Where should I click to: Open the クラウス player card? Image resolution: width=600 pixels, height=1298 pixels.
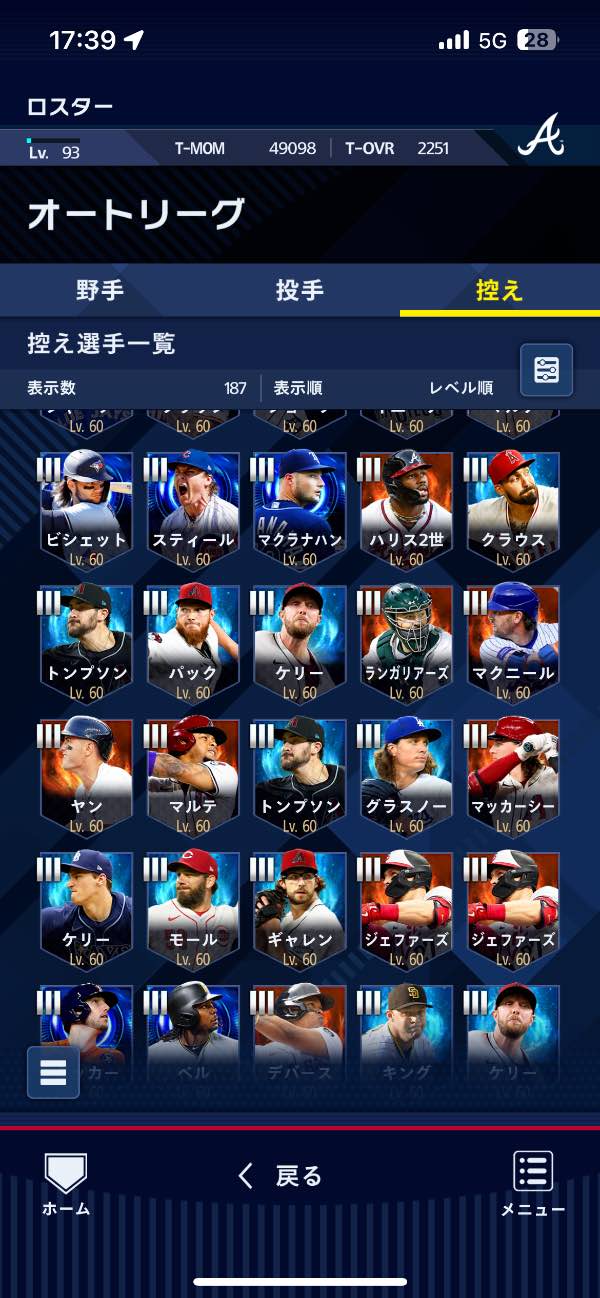513,510
